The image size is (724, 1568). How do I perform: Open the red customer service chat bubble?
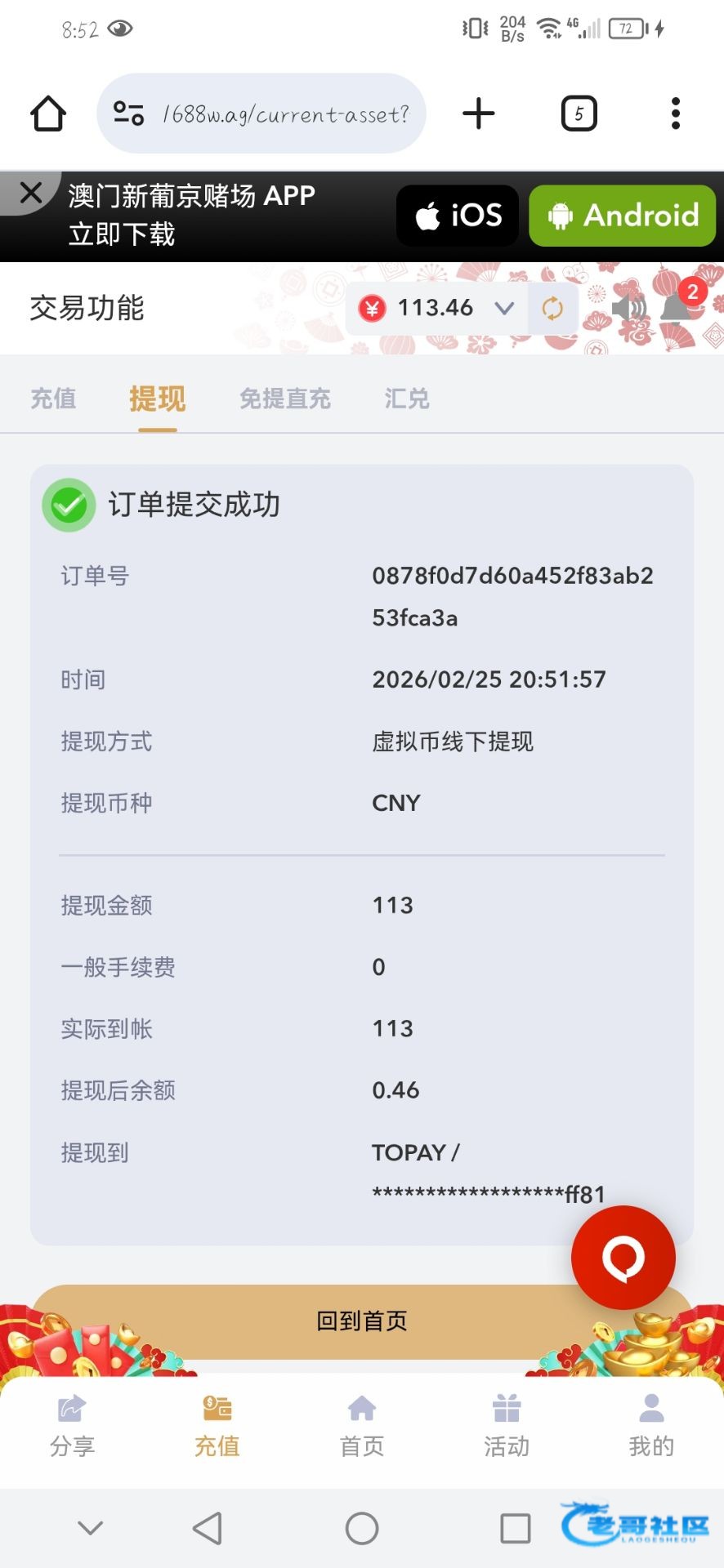(x=623, y=1258)
